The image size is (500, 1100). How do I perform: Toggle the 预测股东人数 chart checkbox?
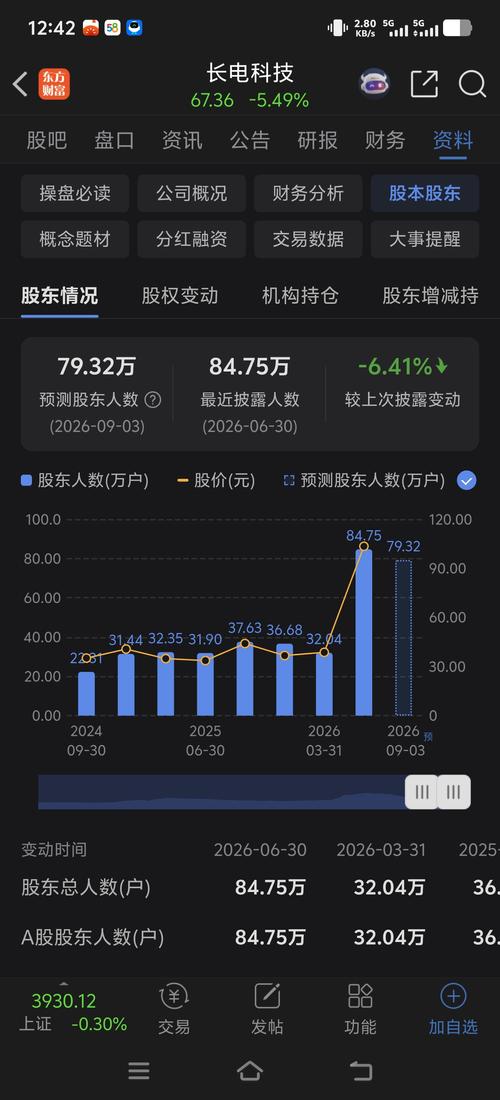tap(466, 481)
